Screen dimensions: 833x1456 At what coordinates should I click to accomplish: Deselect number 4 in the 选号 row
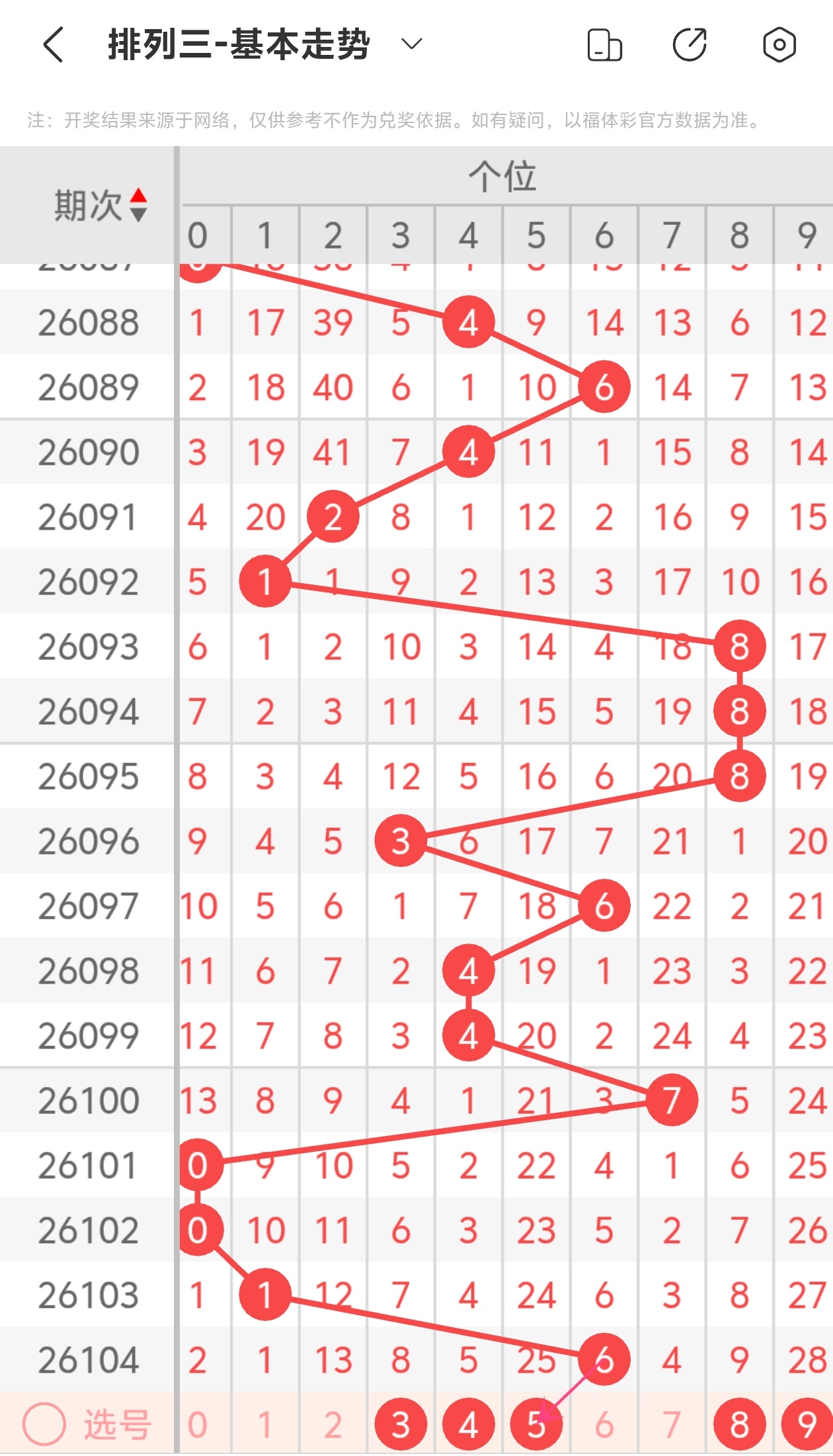469,1424
